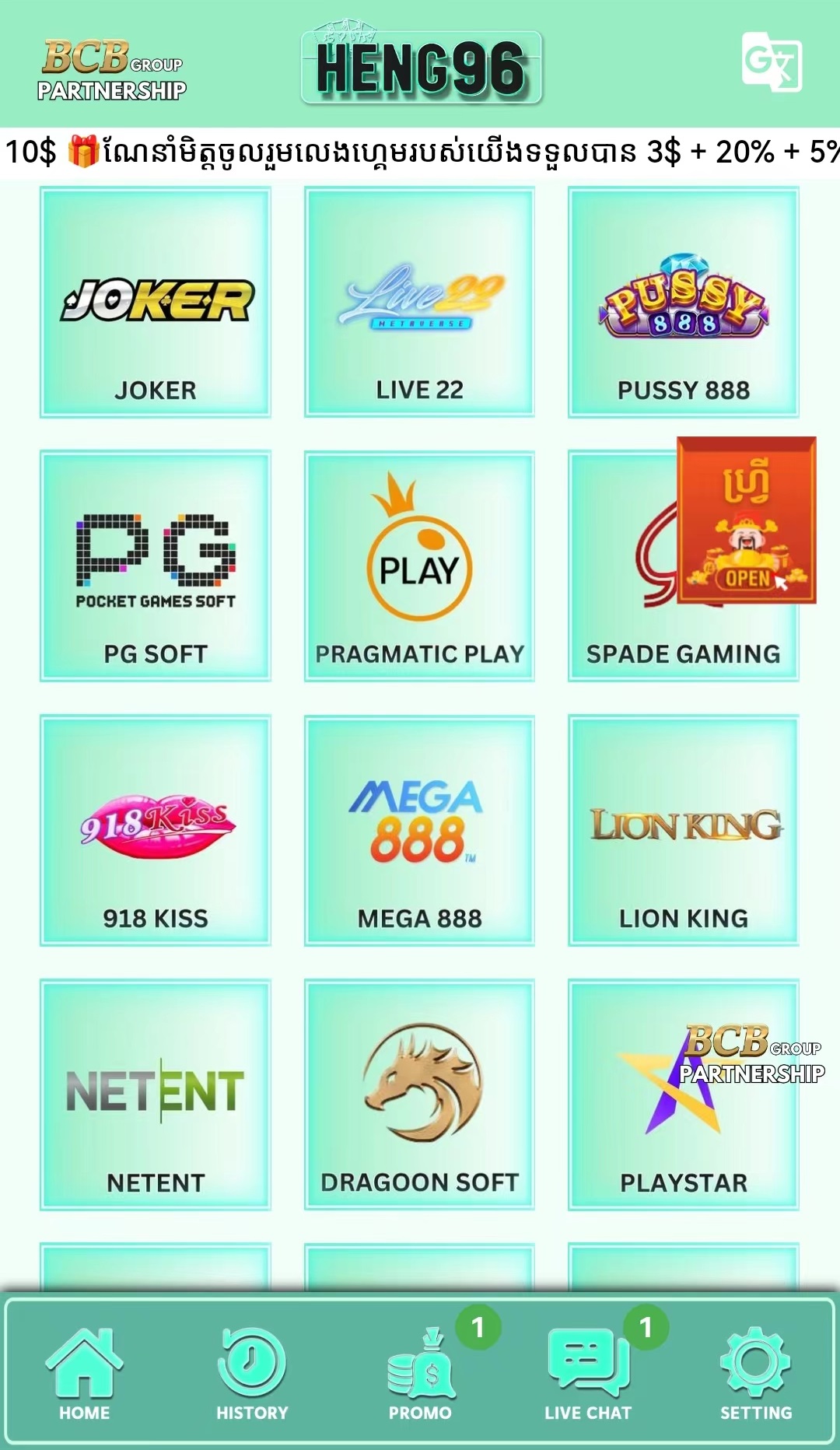
Task: Launch PG Soft games
Action: [156, 566]
